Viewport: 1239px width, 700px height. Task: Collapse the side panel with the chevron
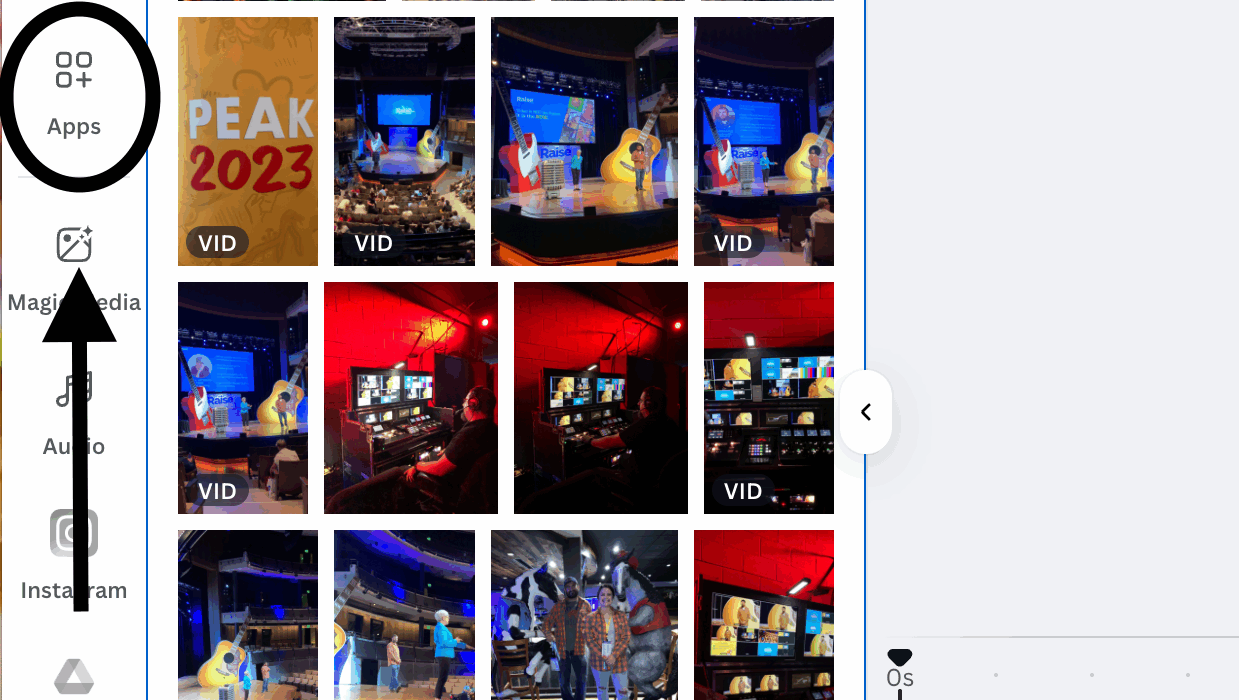866,412
